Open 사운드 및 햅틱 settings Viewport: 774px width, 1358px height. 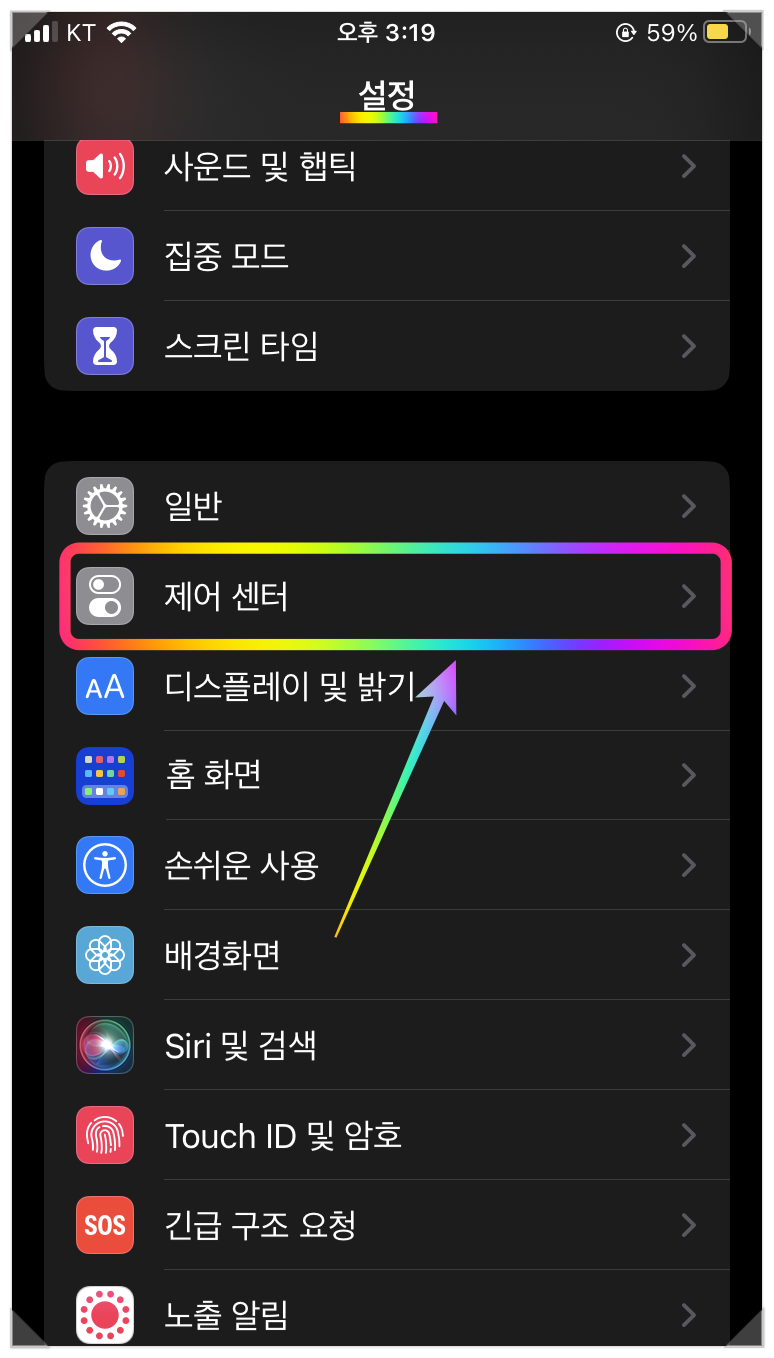point(387,166)
